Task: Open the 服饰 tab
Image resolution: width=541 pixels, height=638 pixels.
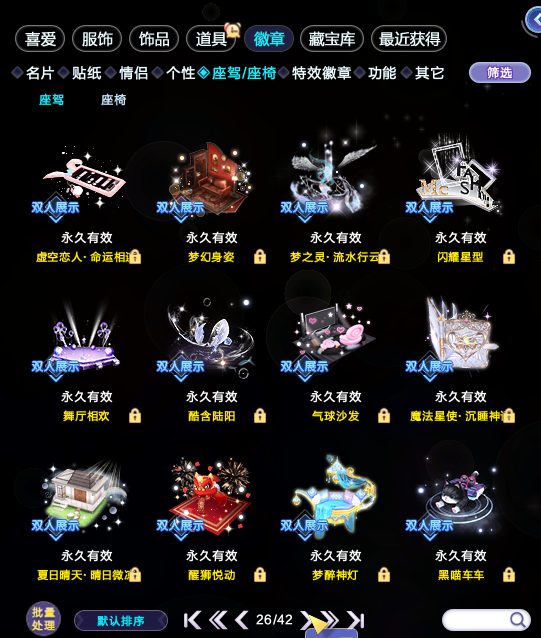Action: pos(97,39)
